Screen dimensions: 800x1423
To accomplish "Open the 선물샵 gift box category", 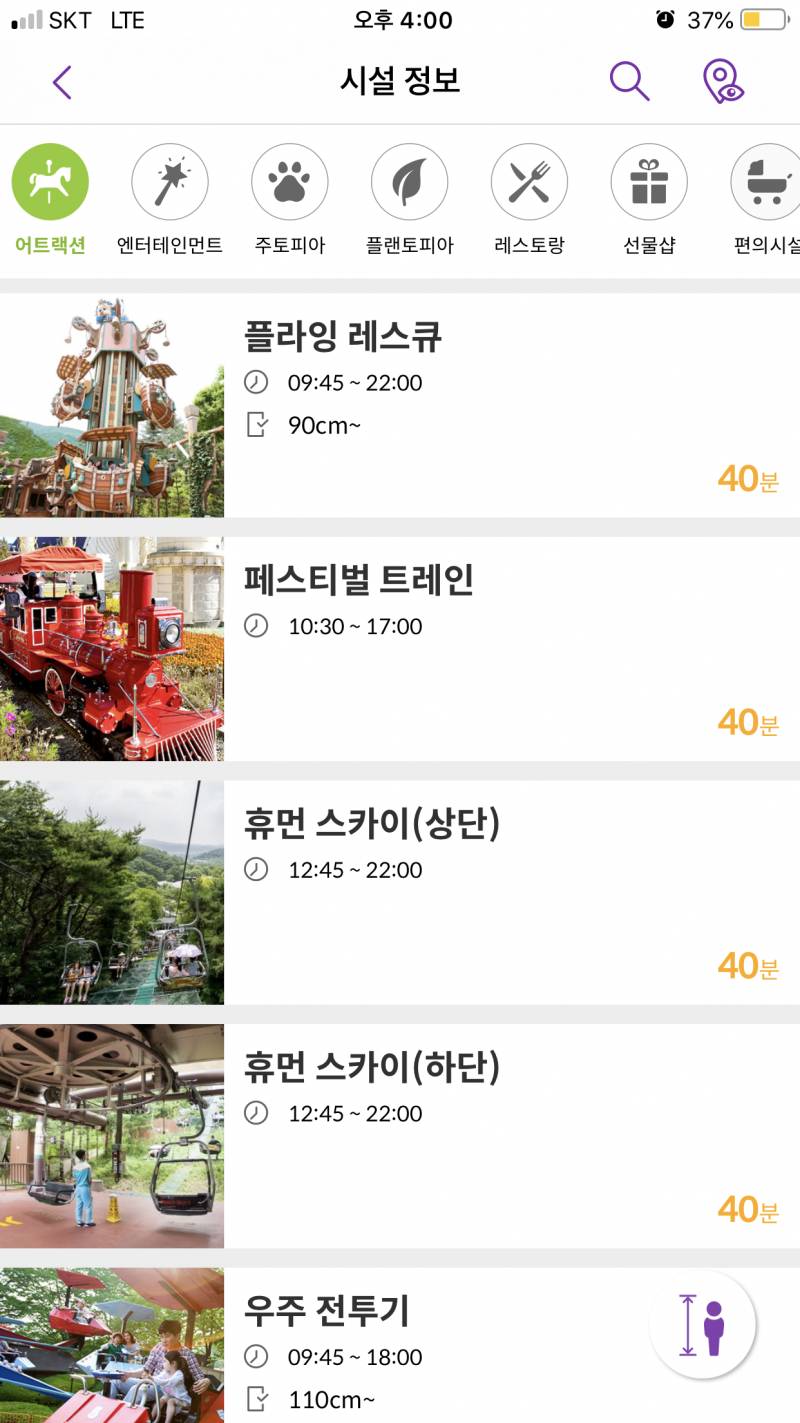I will point(650,183).
